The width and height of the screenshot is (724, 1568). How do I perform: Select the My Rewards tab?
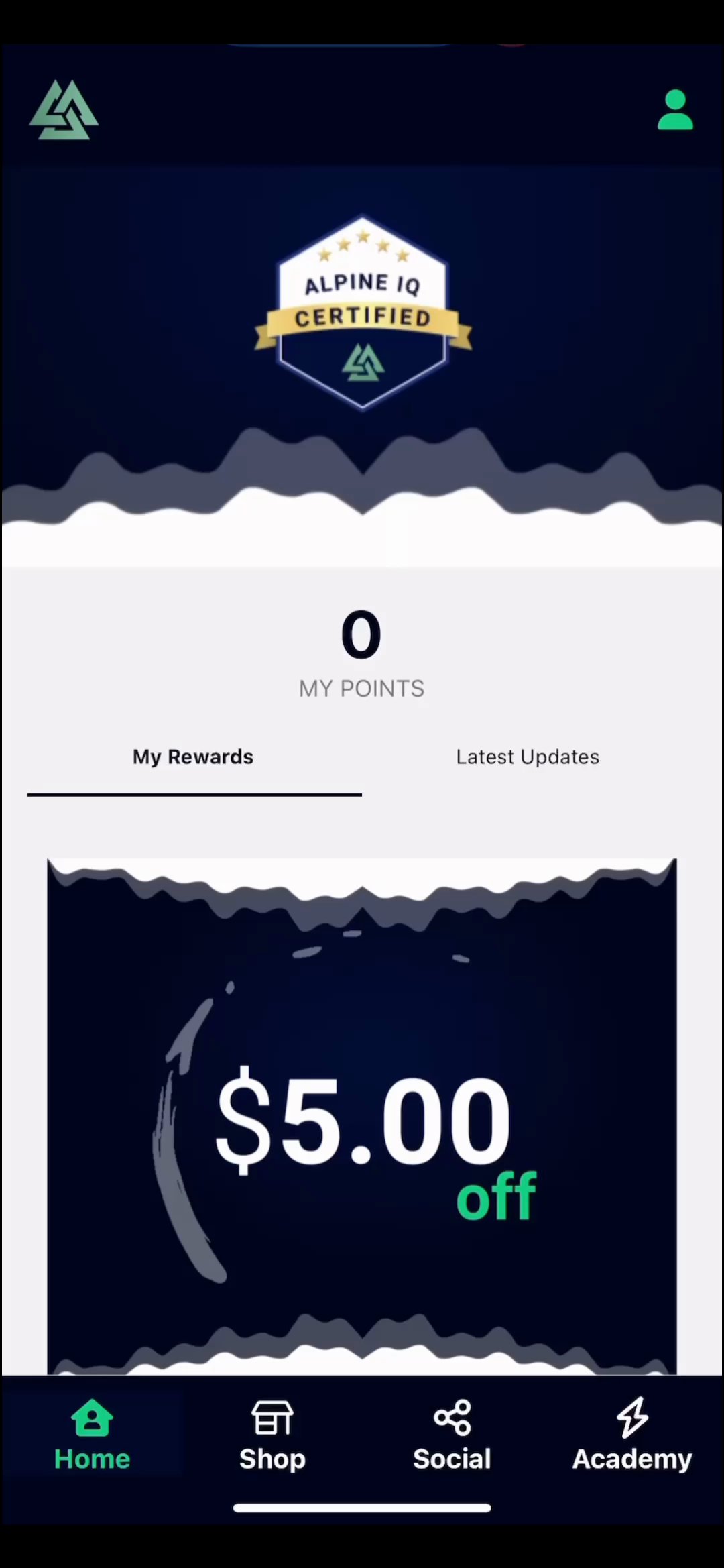pyautogui.click(x=193, y=757)
